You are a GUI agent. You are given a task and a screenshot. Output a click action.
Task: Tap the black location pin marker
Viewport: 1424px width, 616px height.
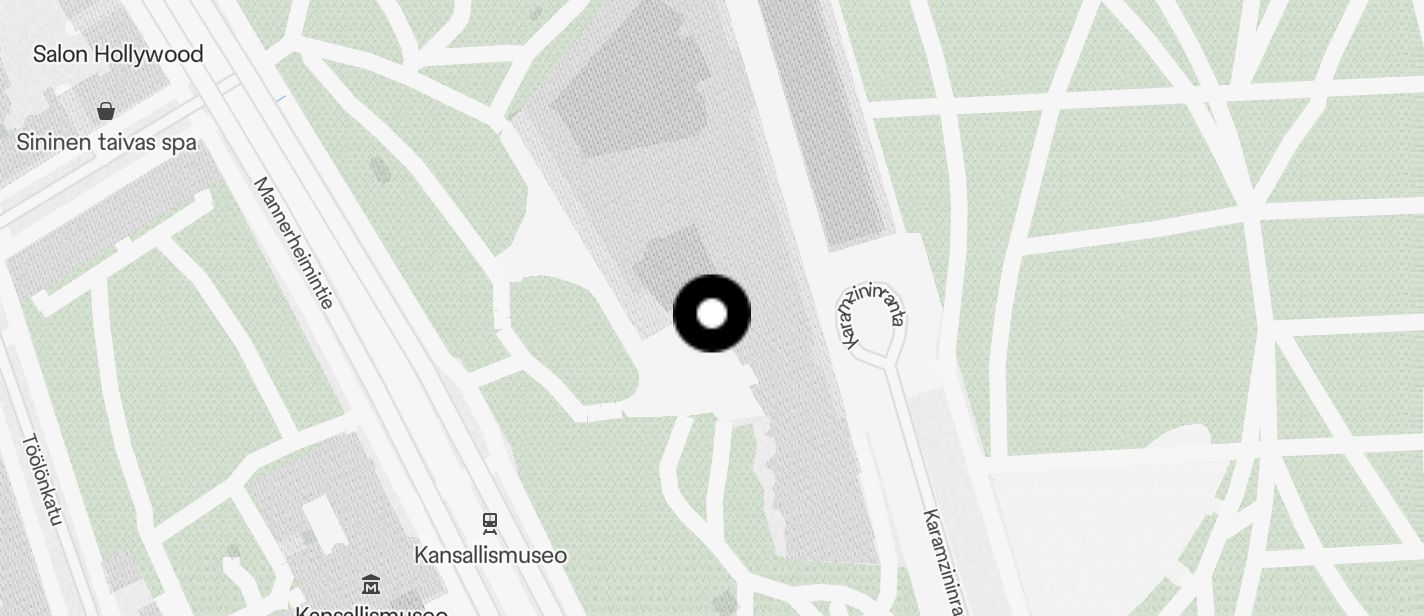[712, 314]
